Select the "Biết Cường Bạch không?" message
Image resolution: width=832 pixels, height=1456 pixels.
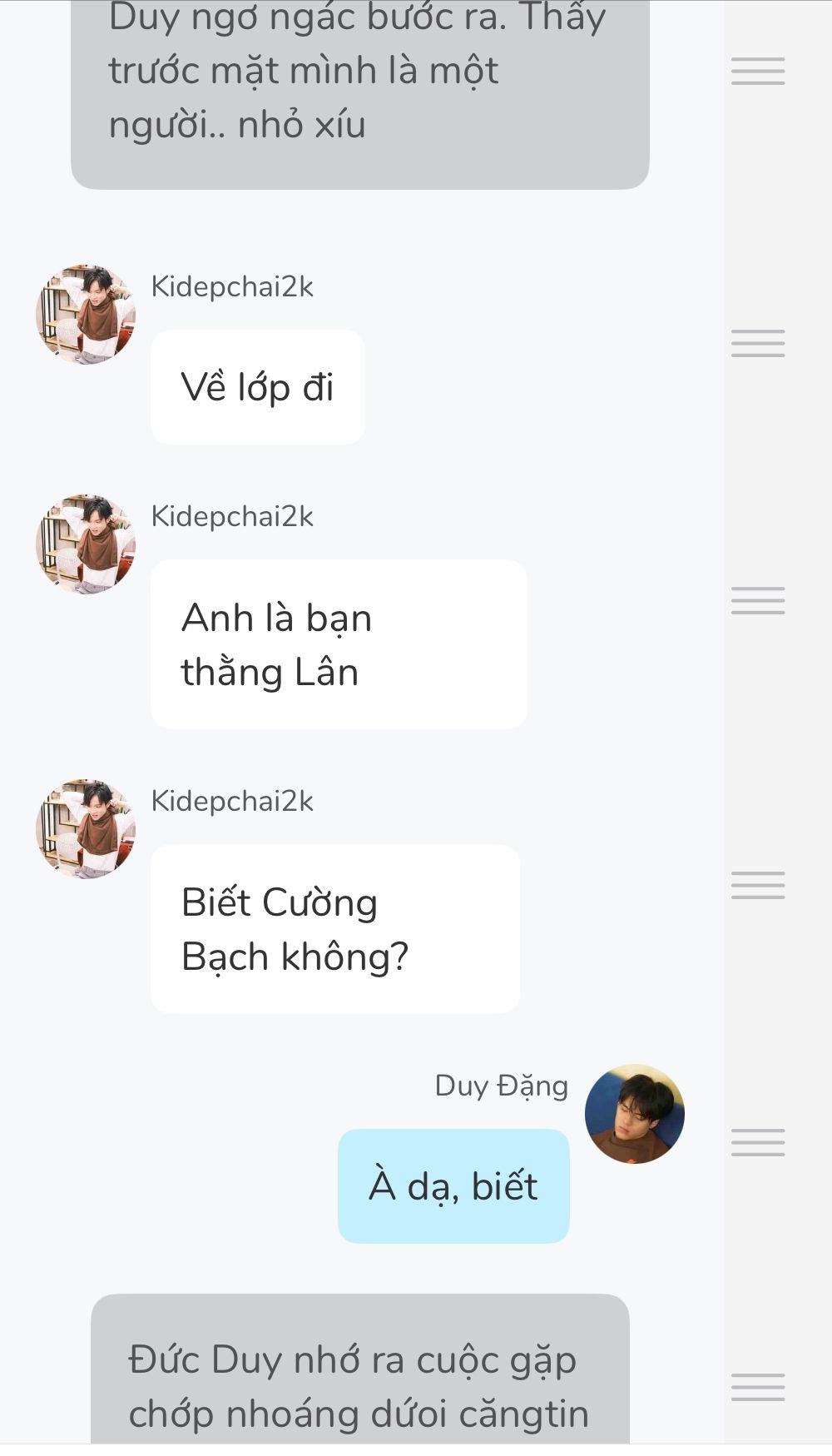334,929
